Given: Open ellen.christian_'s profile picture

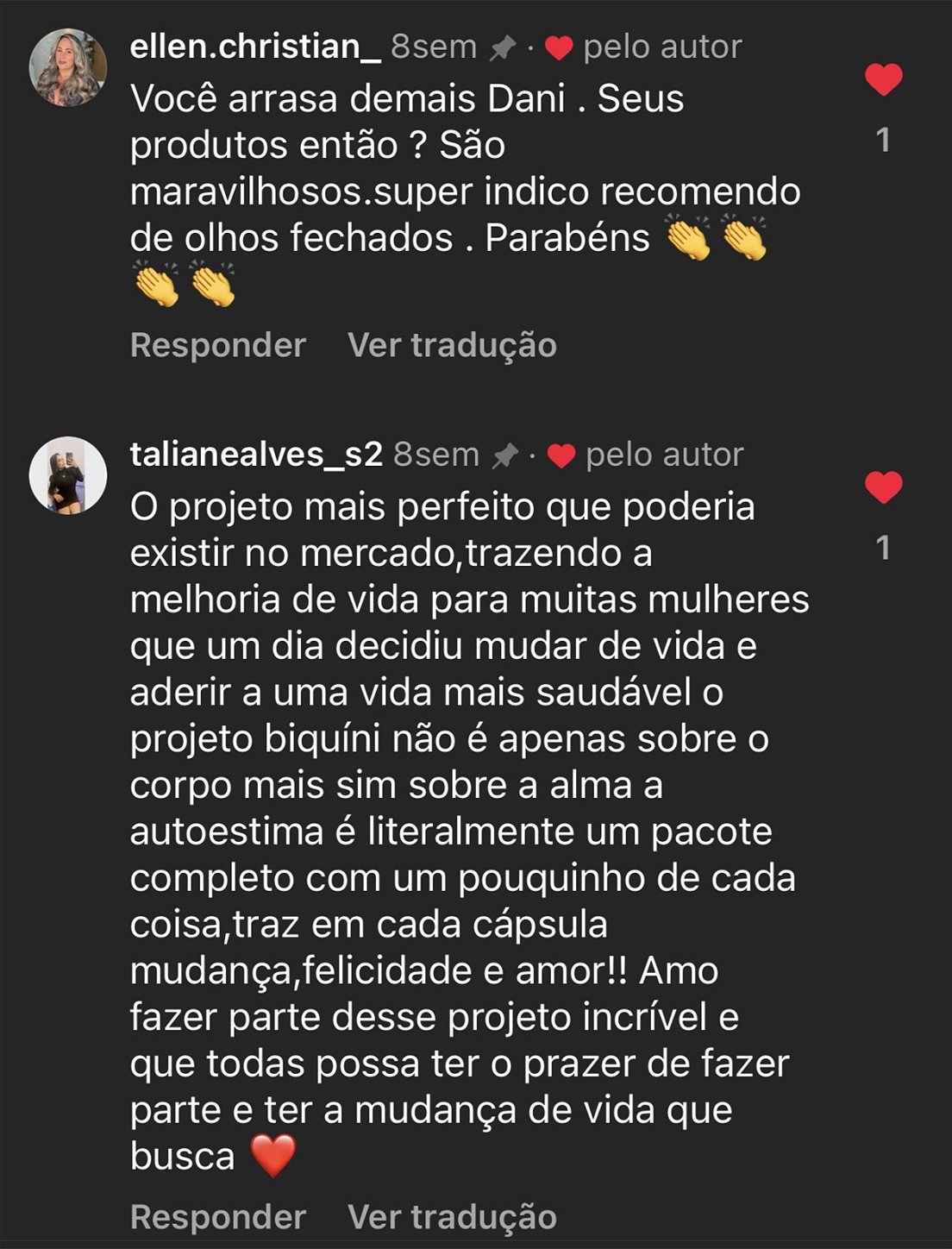Looking at the screenshot, I should (68, 67).
